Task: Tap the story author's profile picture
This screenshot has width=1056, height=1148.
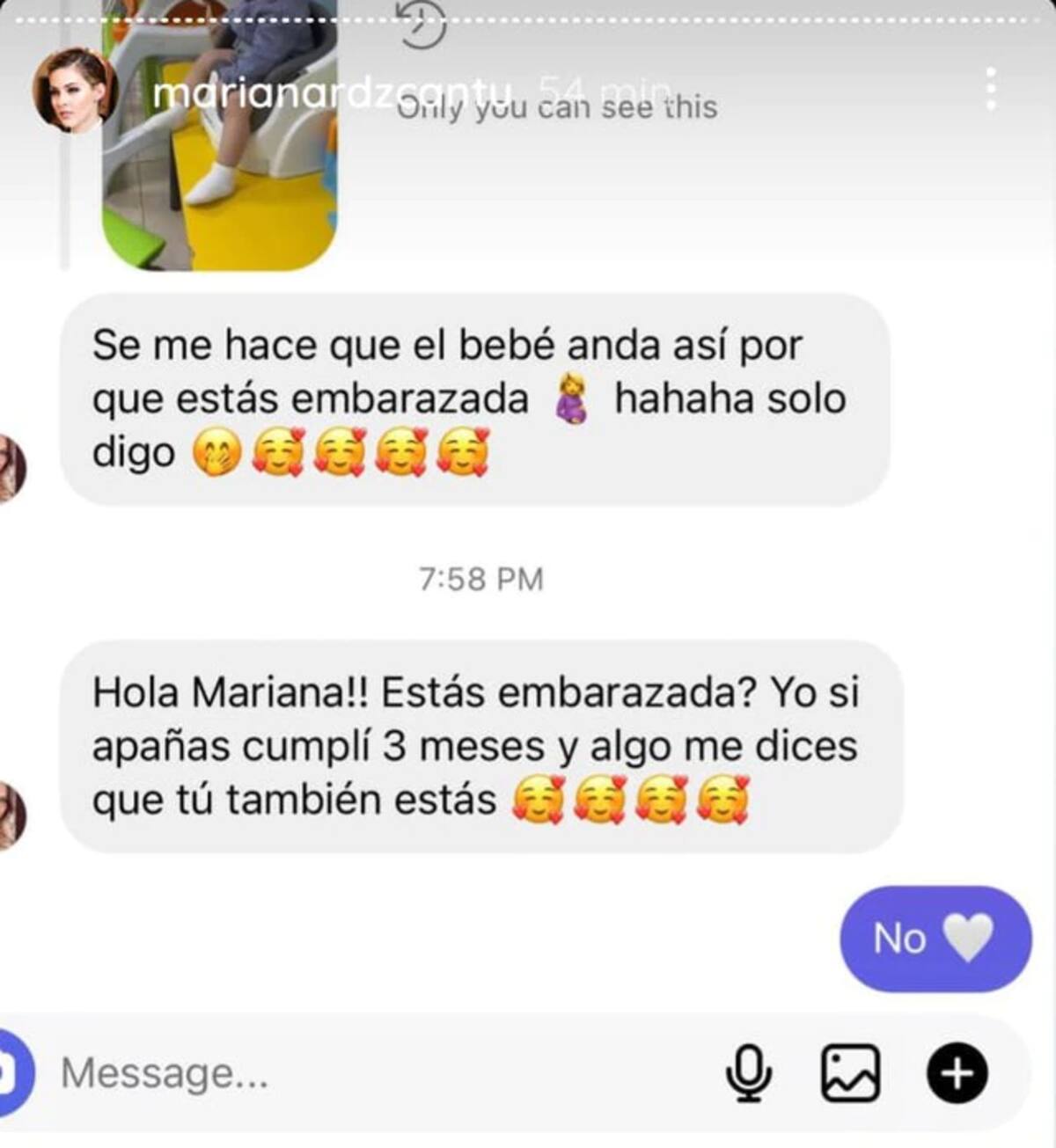Action: (74, 89)
